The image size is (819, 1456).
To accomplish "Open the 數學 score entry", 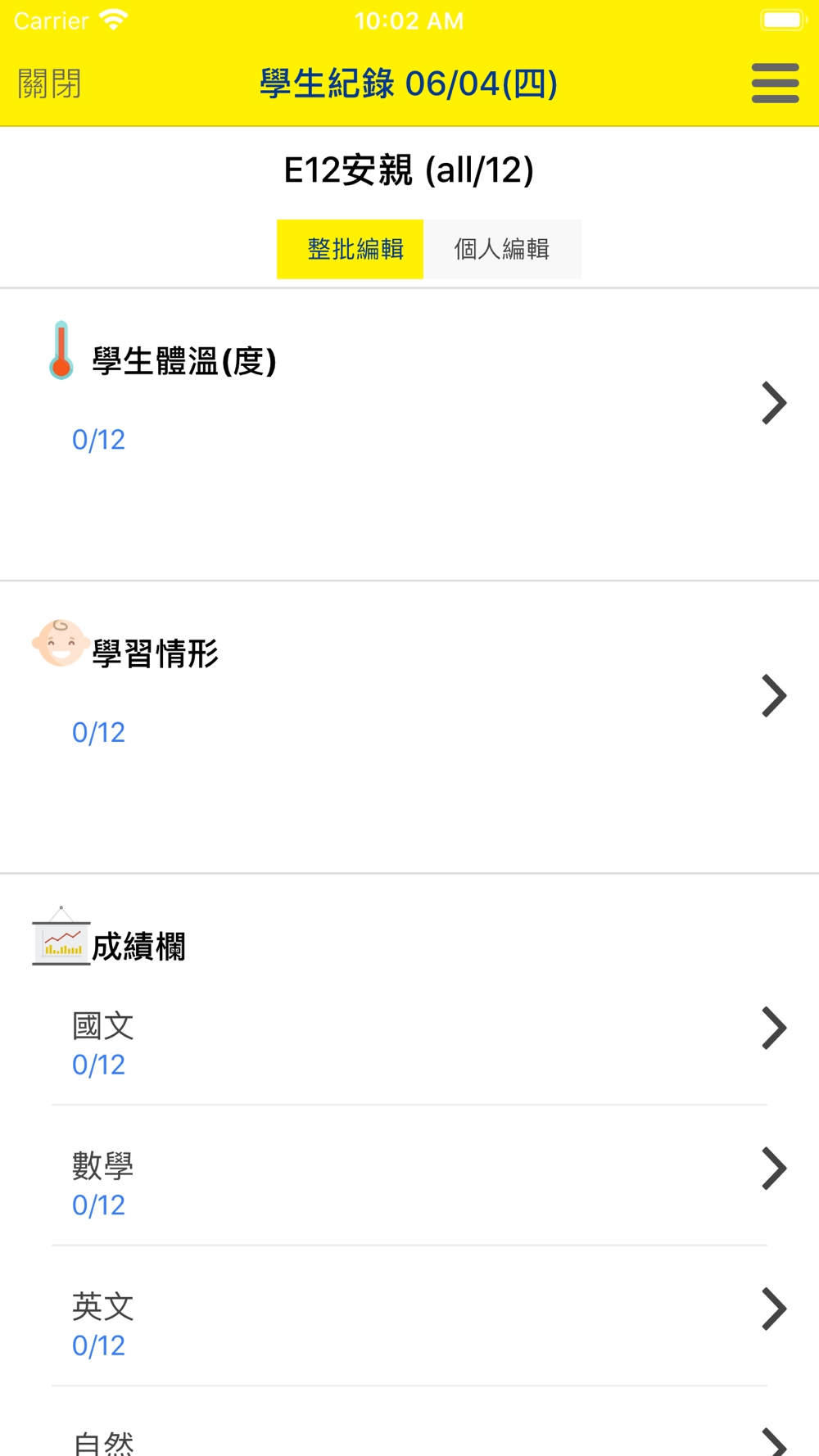I will 409,1176.
